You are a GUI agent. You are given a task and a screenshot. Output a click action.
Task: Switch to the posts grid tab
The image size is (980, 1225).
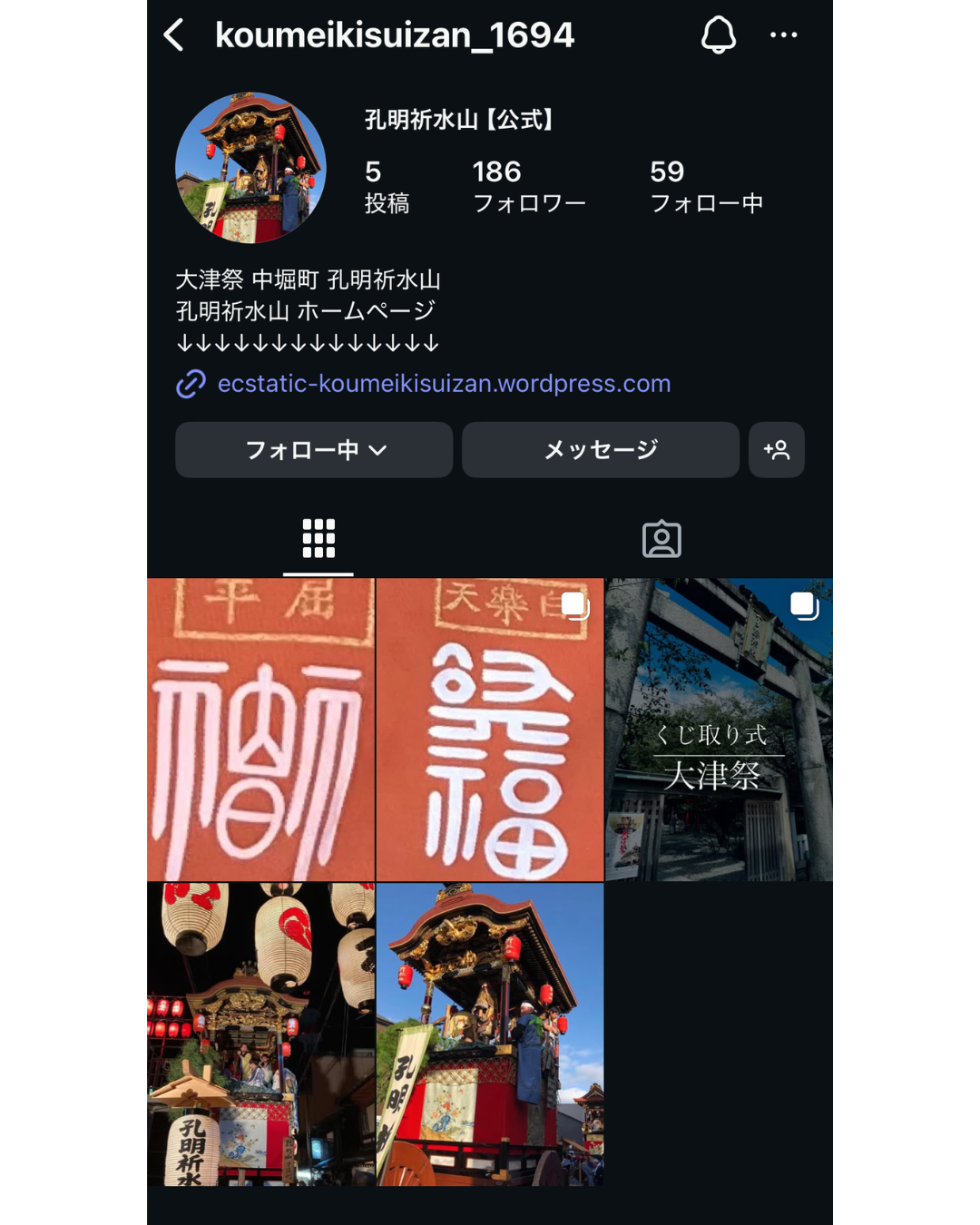(x=318, y=539)
